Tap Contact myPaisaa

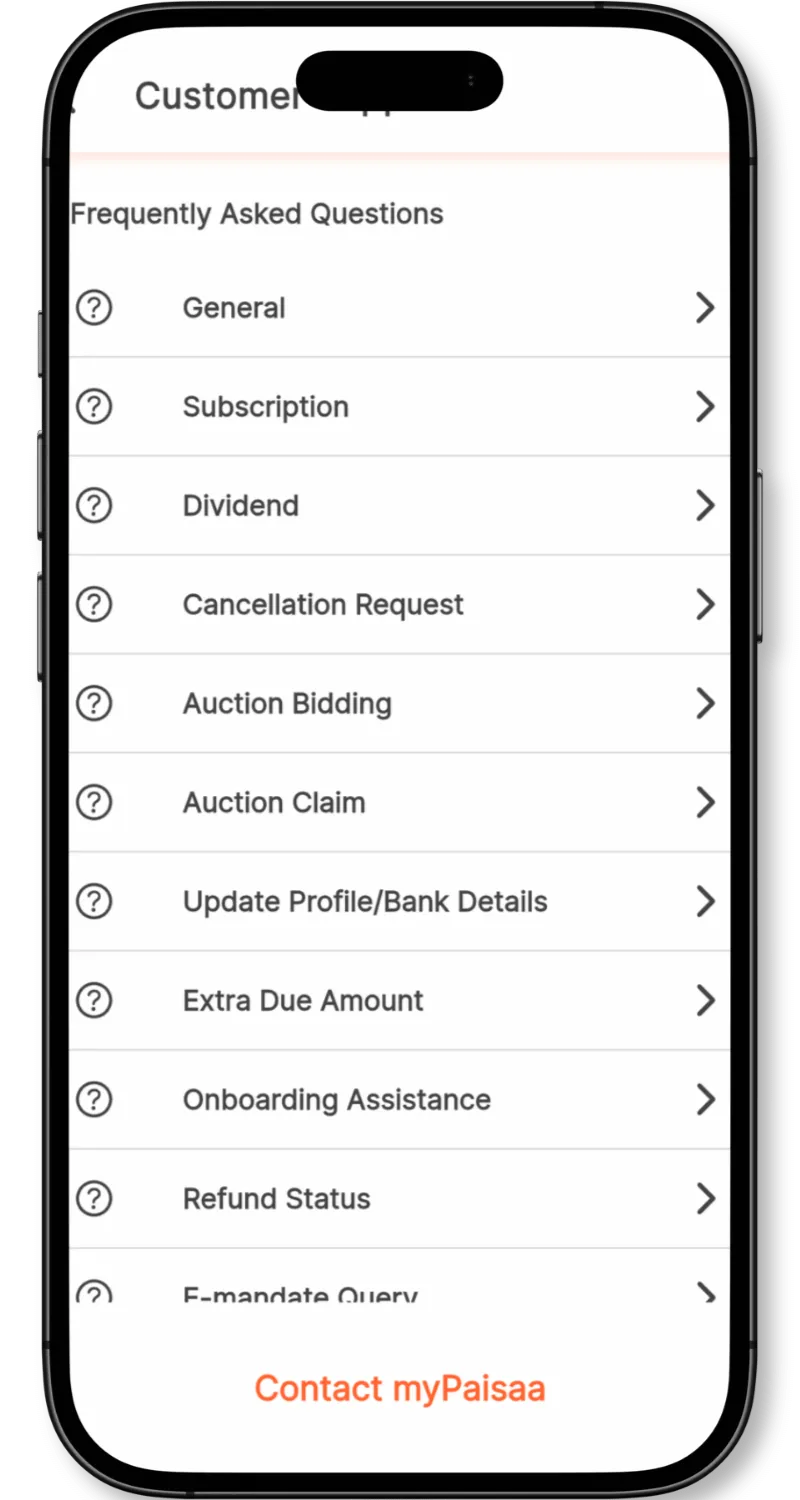coord(400,1388)
